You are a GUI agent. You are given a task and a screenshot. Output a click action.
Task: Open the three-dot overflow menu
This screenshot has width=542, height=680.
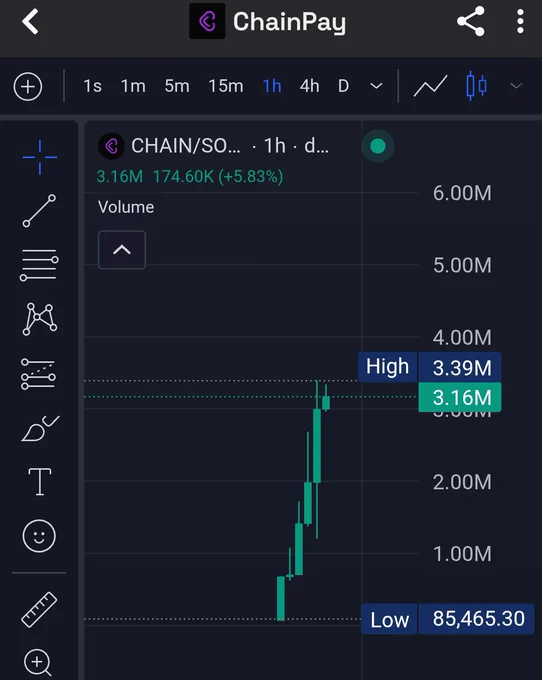520,21
